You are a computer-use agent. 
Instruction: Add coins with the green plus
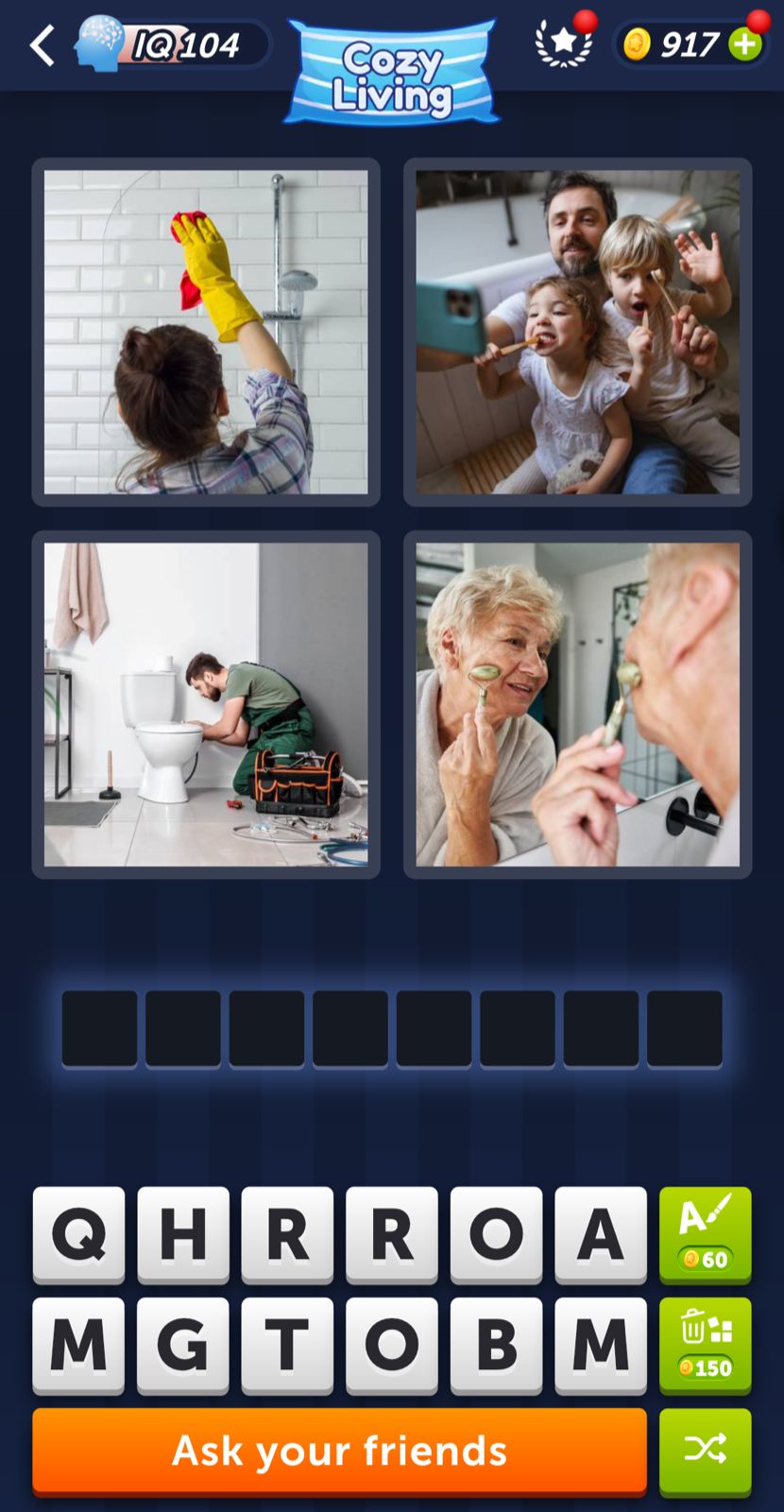tap(745, 44)
